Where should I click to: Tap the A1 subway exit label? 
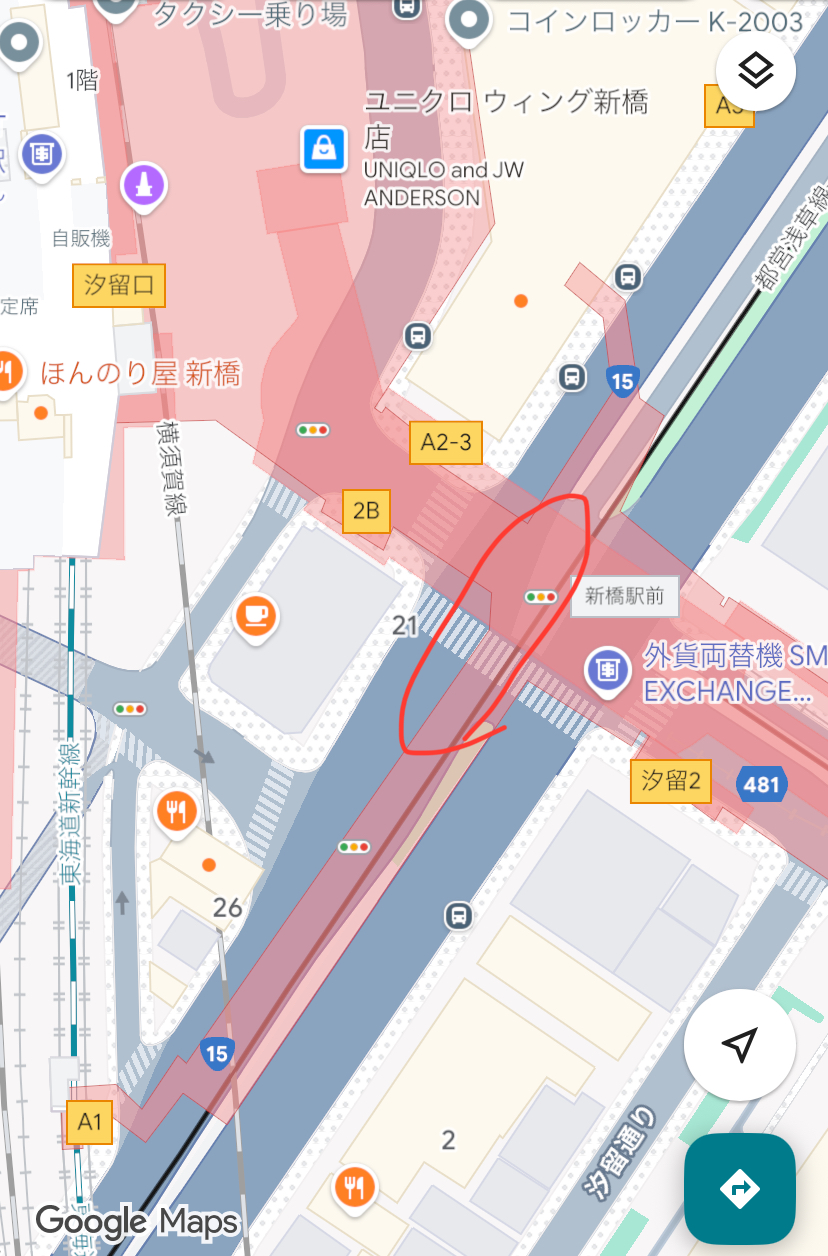(x=89, y=1122)
